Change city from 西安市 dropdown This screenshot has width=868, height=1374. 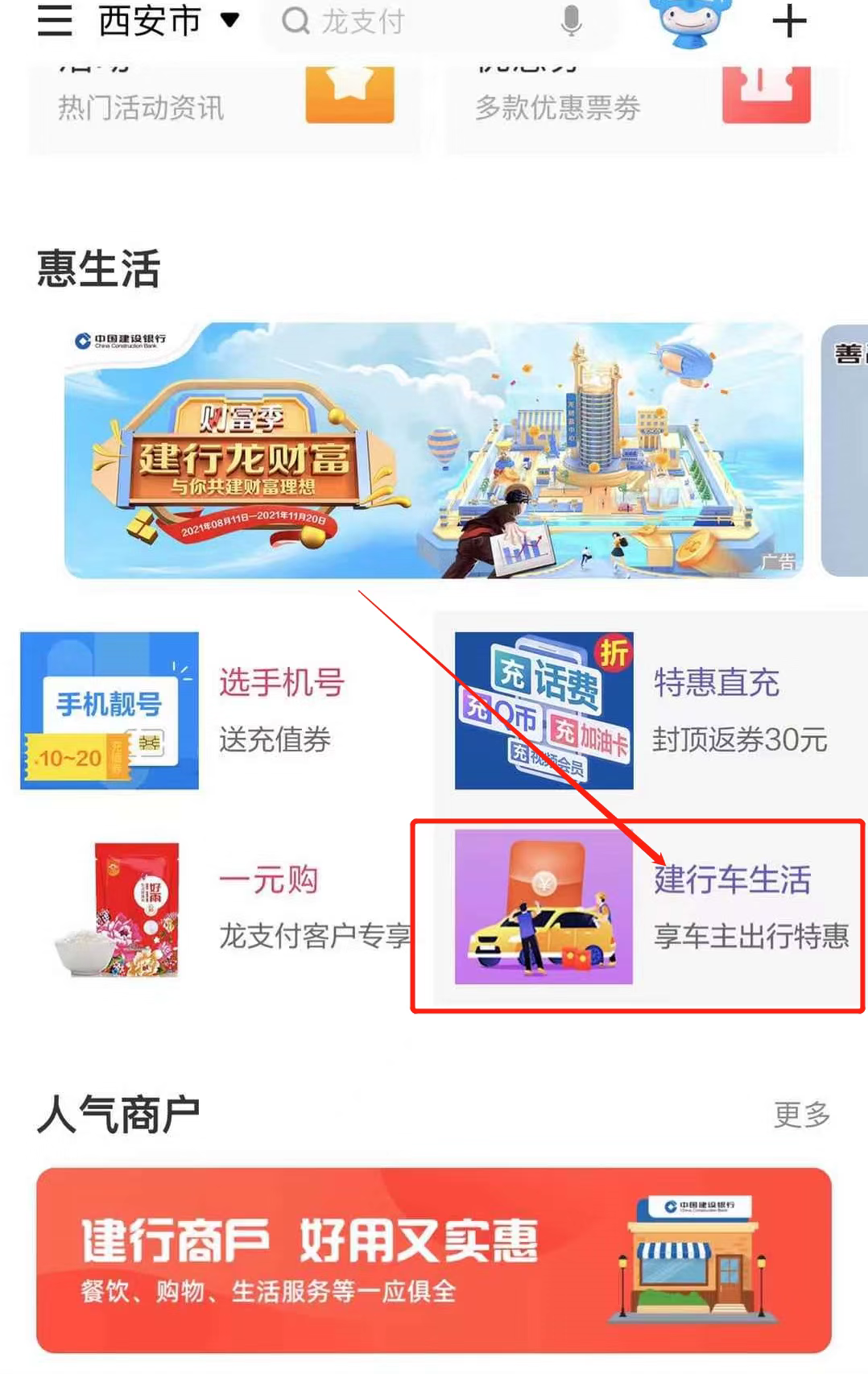pos(167,21)
